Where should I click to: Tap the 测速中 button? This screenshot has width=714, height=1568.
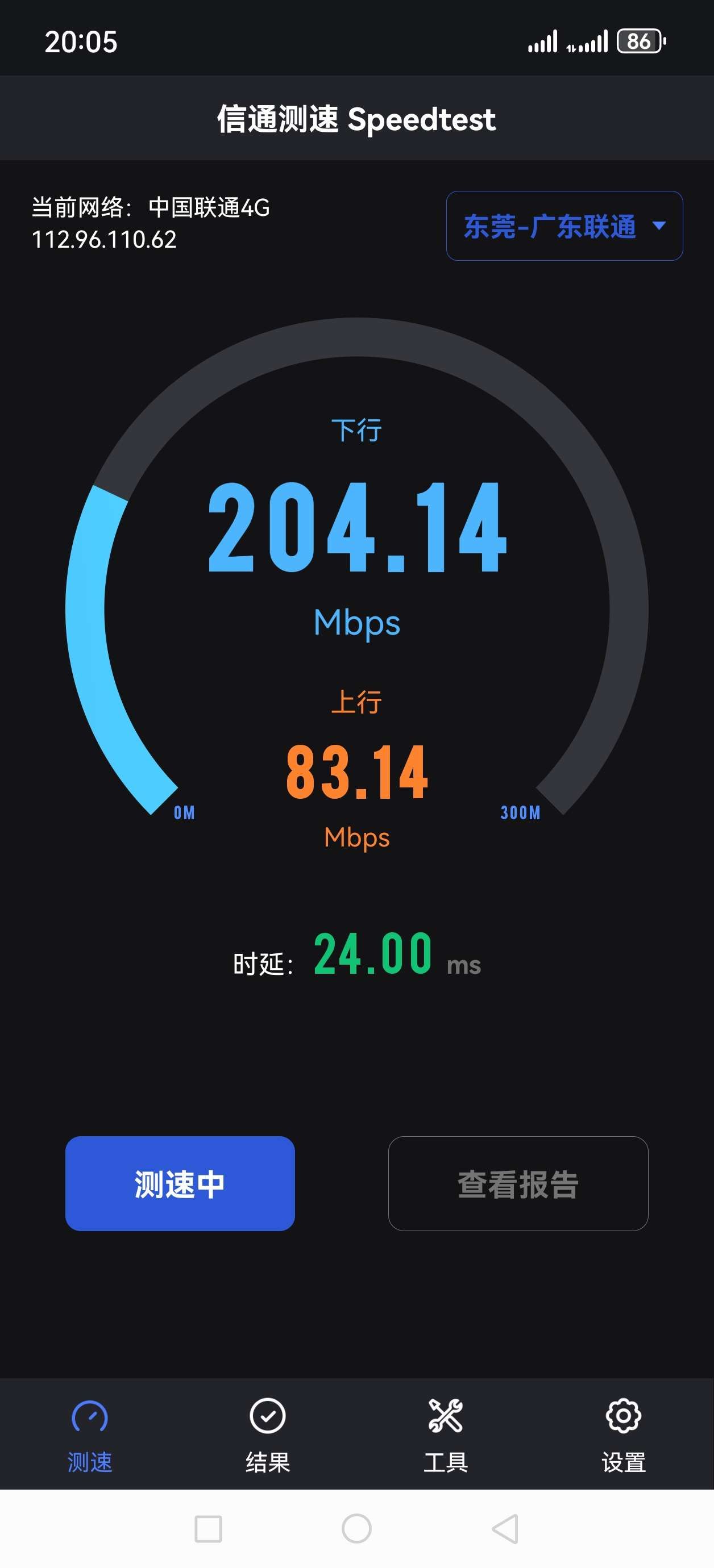click(180, 1183)
